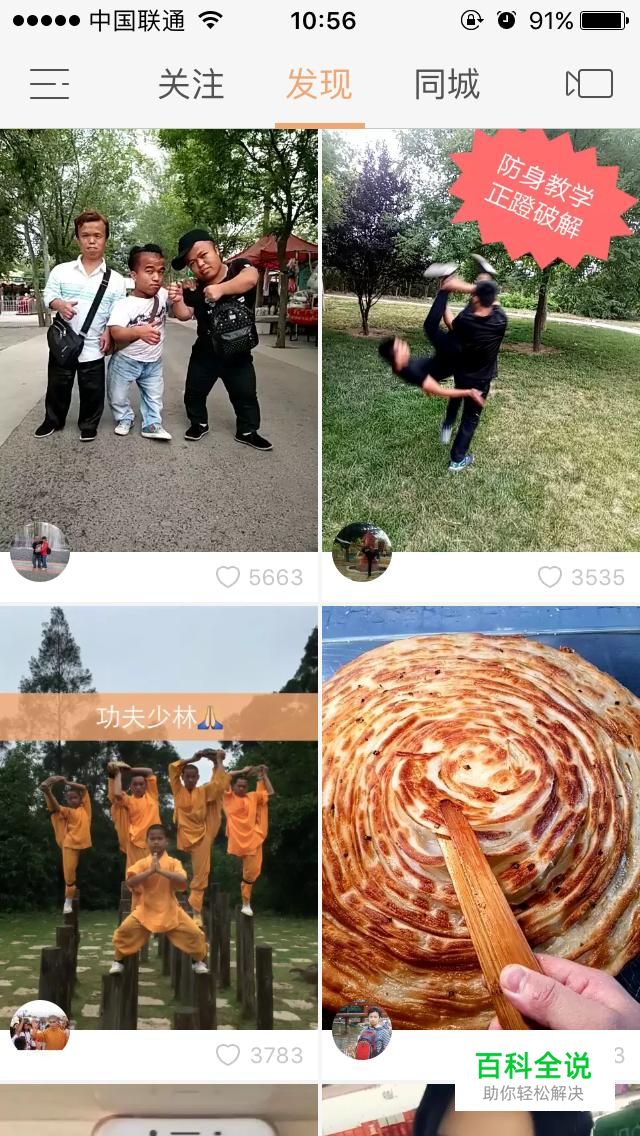Select the 发现 tab
Image resolution: width=640 pixels, height=1136 pixels.
pyautogui.click(x=319, y=85)
